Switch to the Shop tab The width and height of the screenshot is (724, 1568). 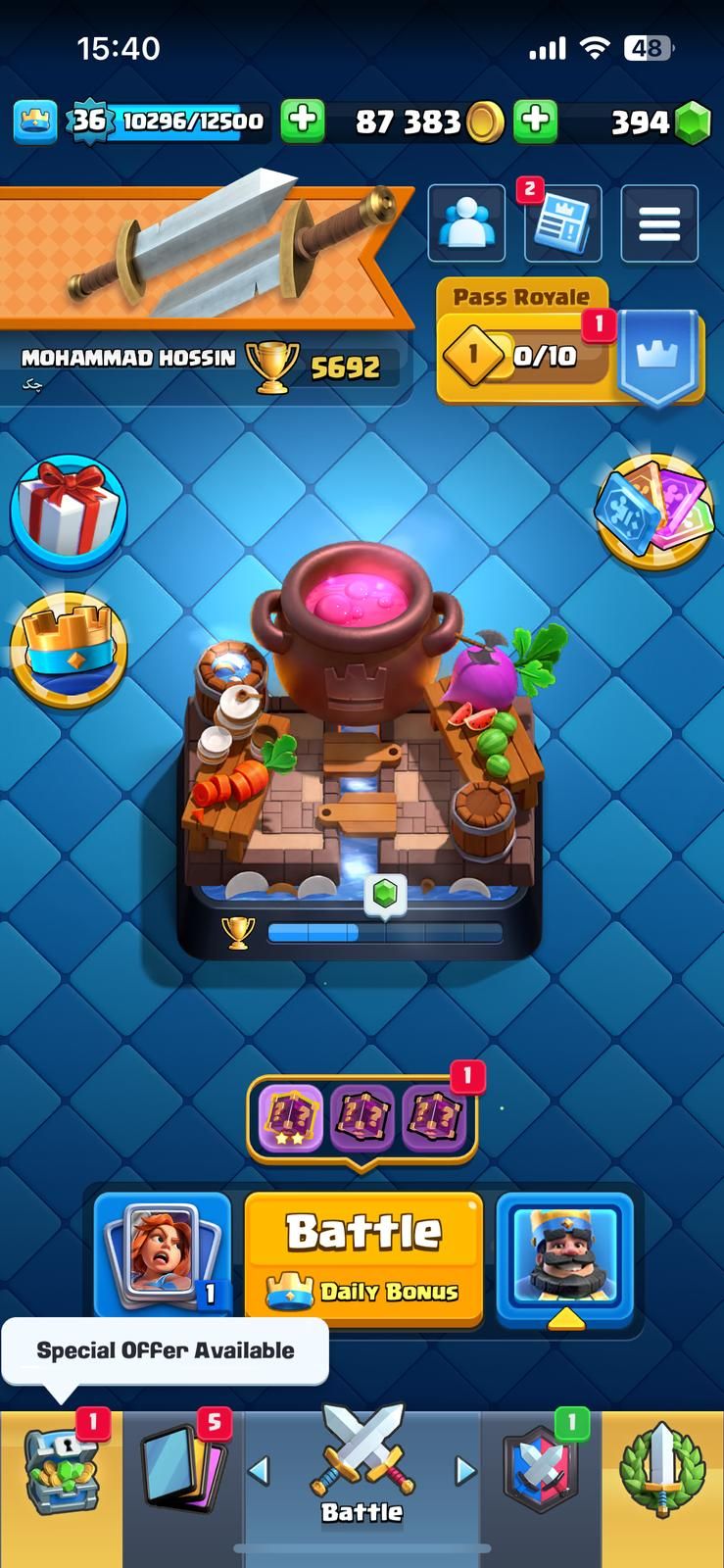(x=61, y=1470)
